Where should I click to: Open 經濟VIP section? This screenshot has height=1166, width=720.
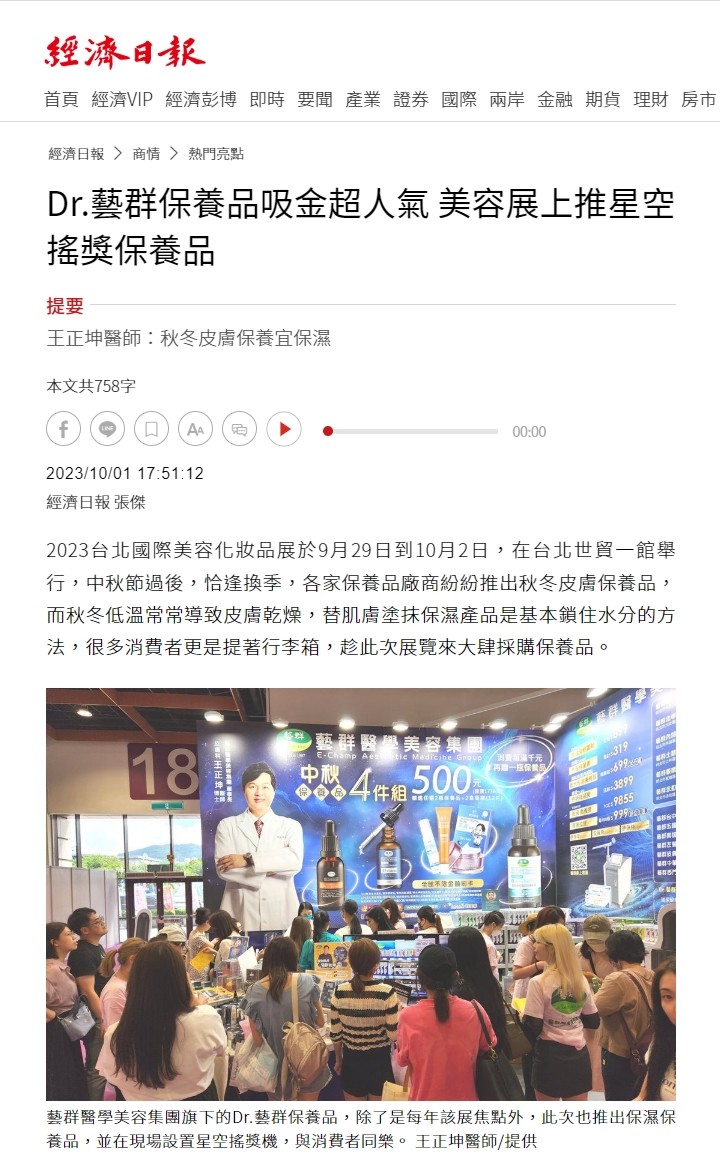(122, 99)
